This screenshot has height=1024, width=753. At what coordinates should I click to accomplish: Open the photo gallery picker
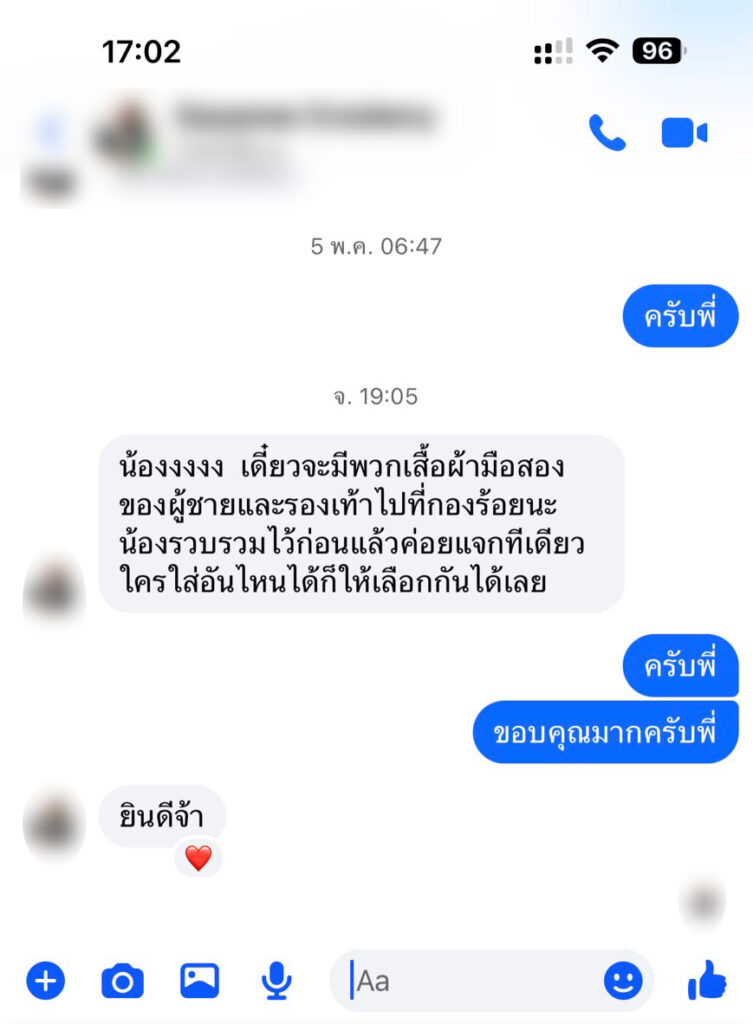pyautogui.click(x=199, y=981)
